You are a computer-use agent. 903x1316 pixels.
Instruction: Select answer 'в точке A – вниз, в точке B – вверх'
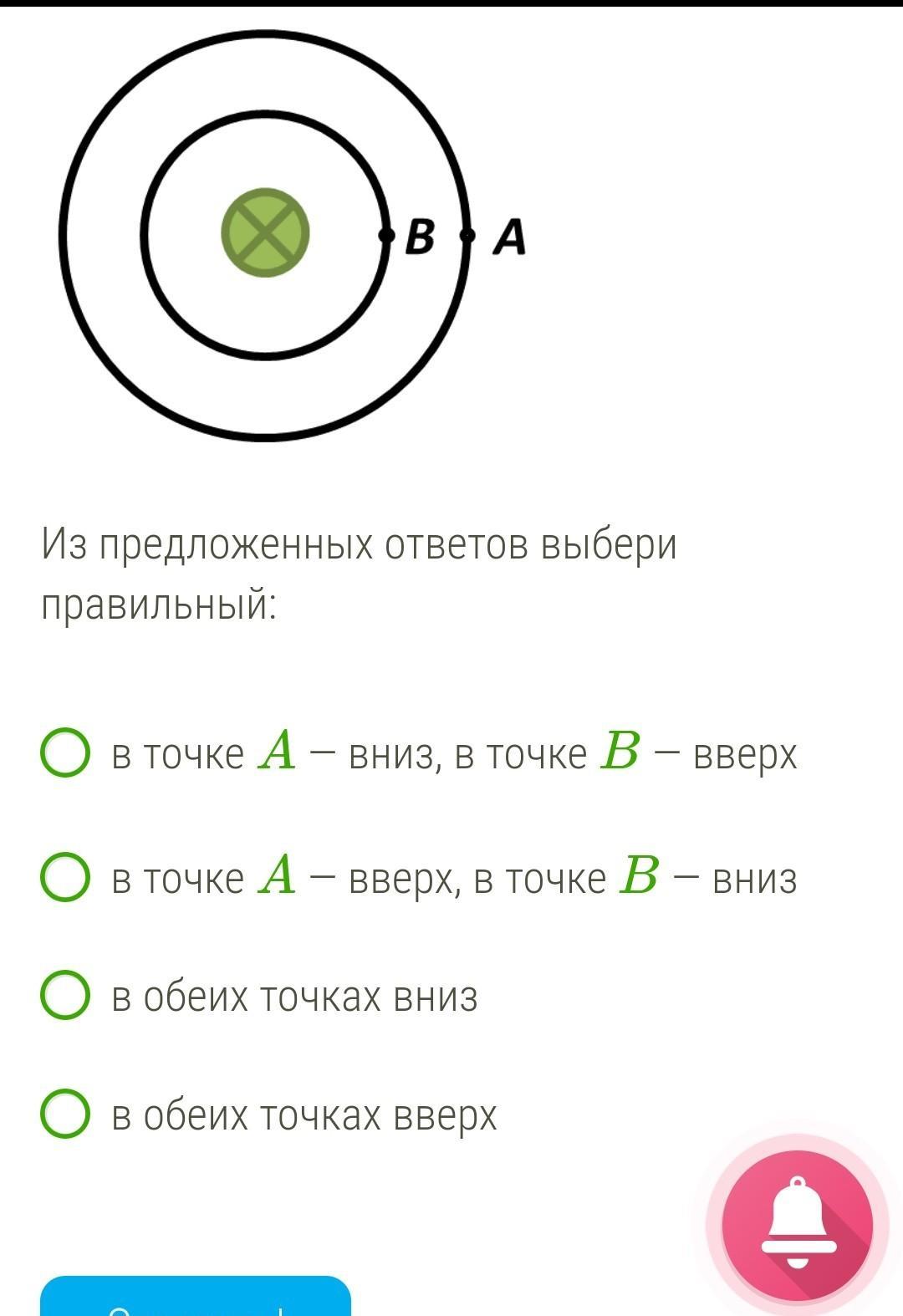pos(64,753)
